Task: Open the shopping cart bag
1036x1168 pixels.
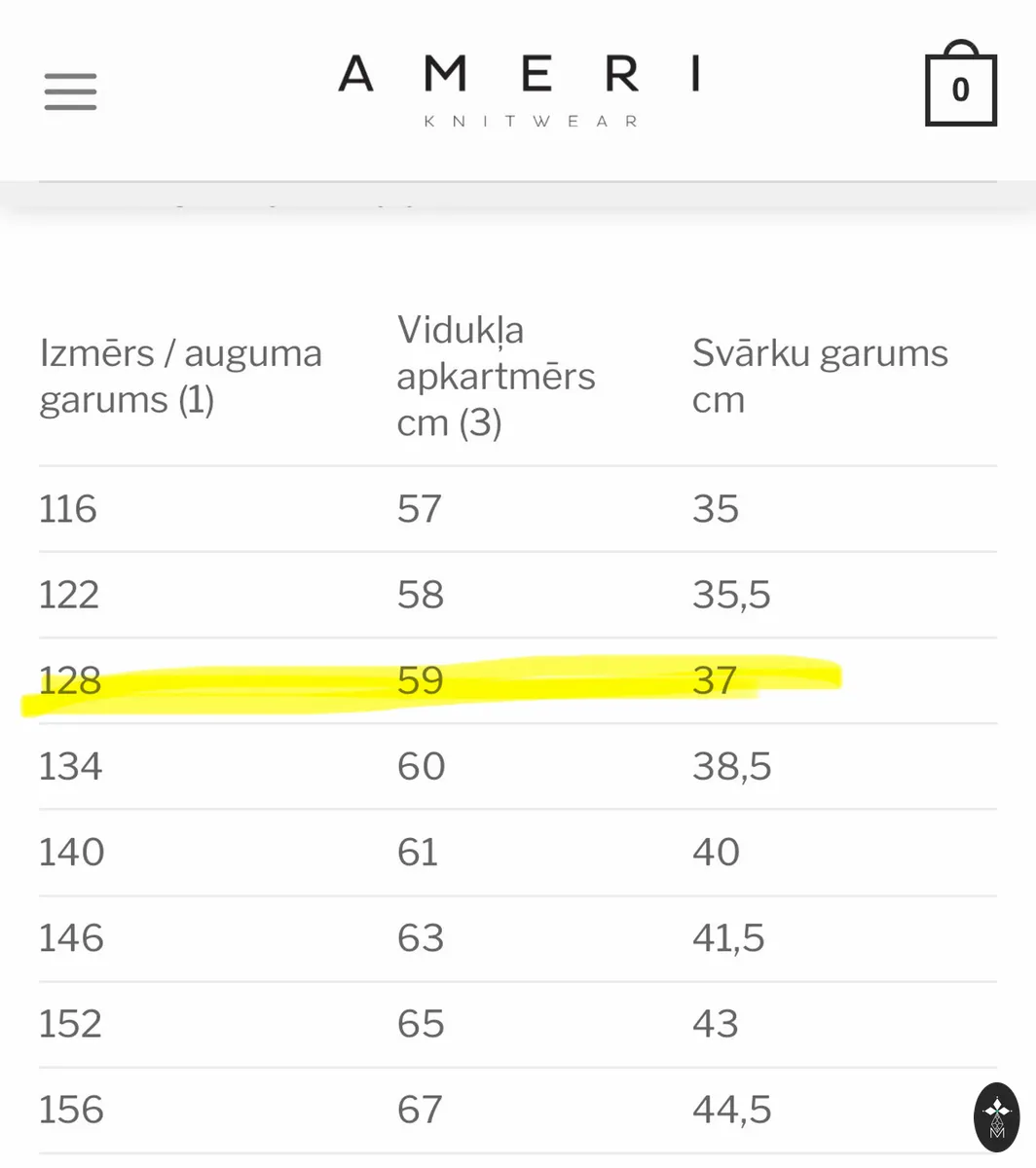Action: tap(960, 84)
